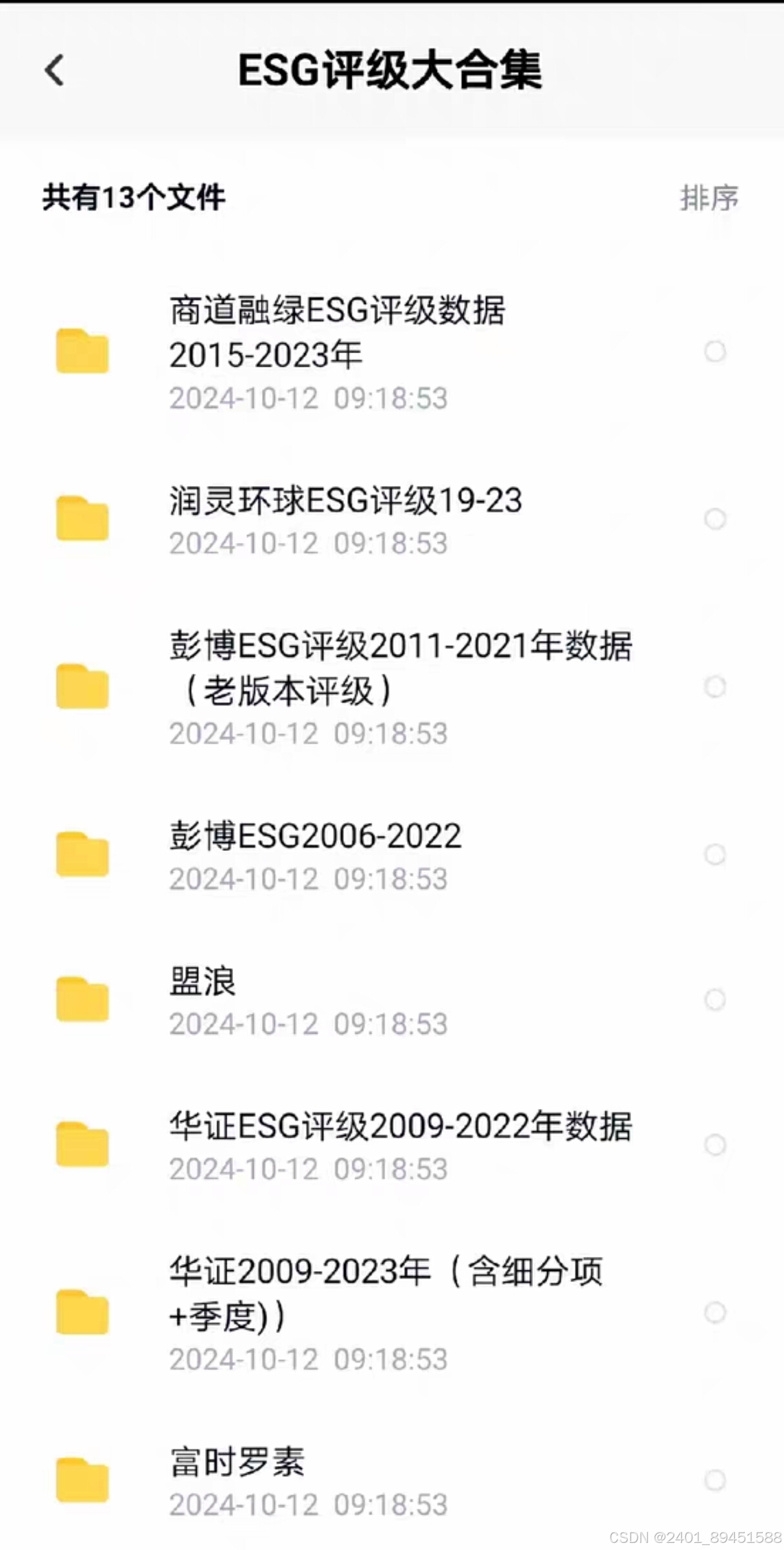
Task: Go back using the top-left arrow
Action: point(55,70)
